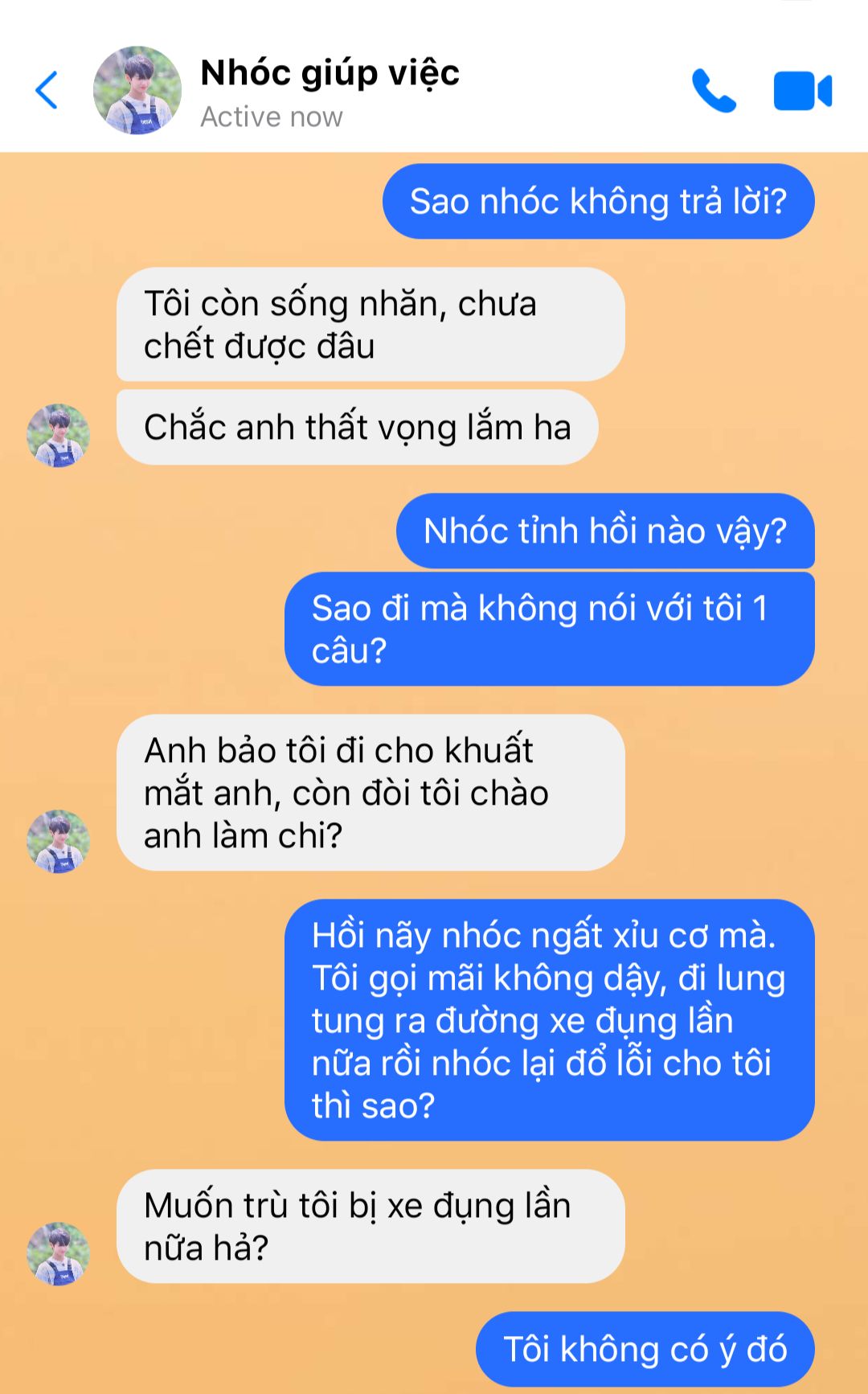Go back to the chat list
The height and width of the screenshot is (1394, 868).
pos(47,90)
